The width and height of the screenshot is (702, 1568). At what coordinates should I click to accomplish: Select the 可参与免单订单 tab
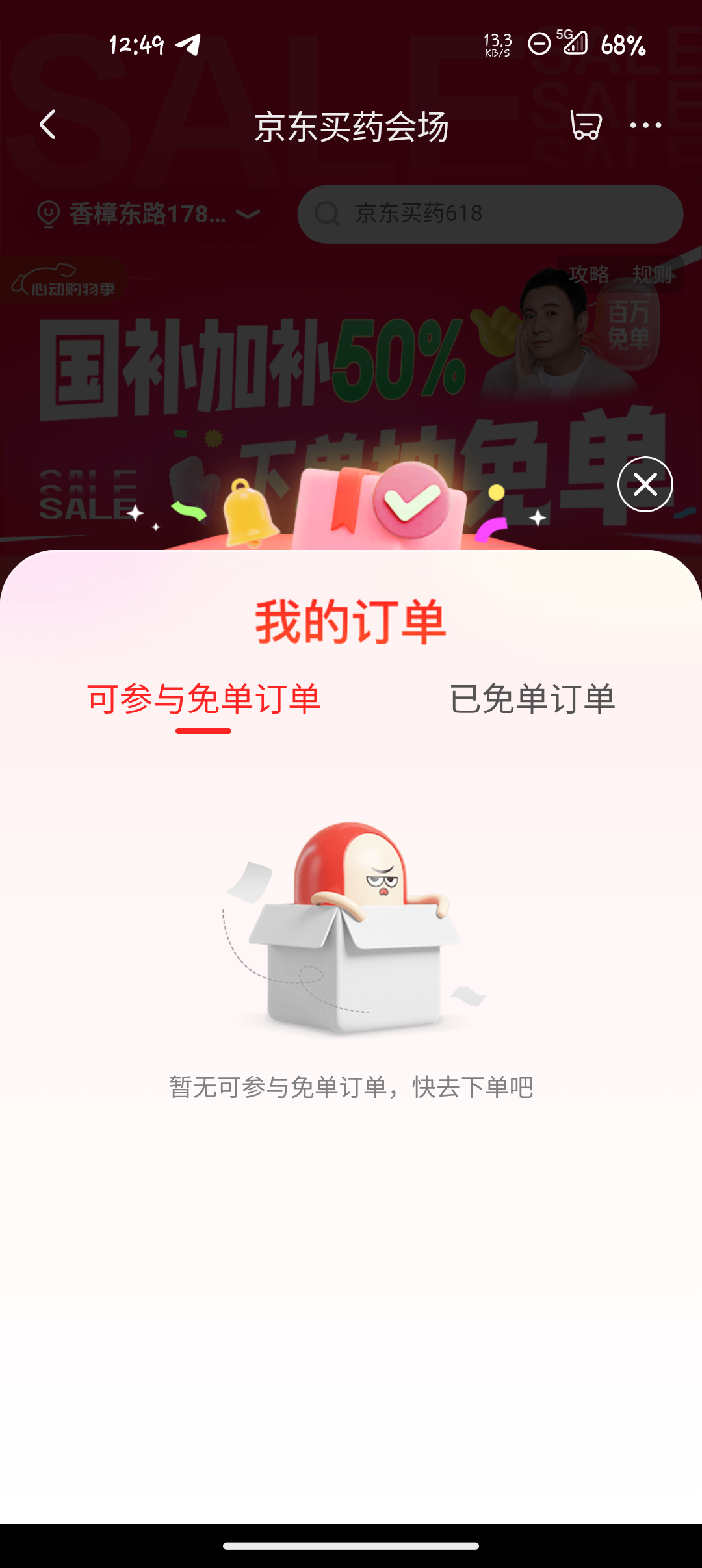click(203, 699)
